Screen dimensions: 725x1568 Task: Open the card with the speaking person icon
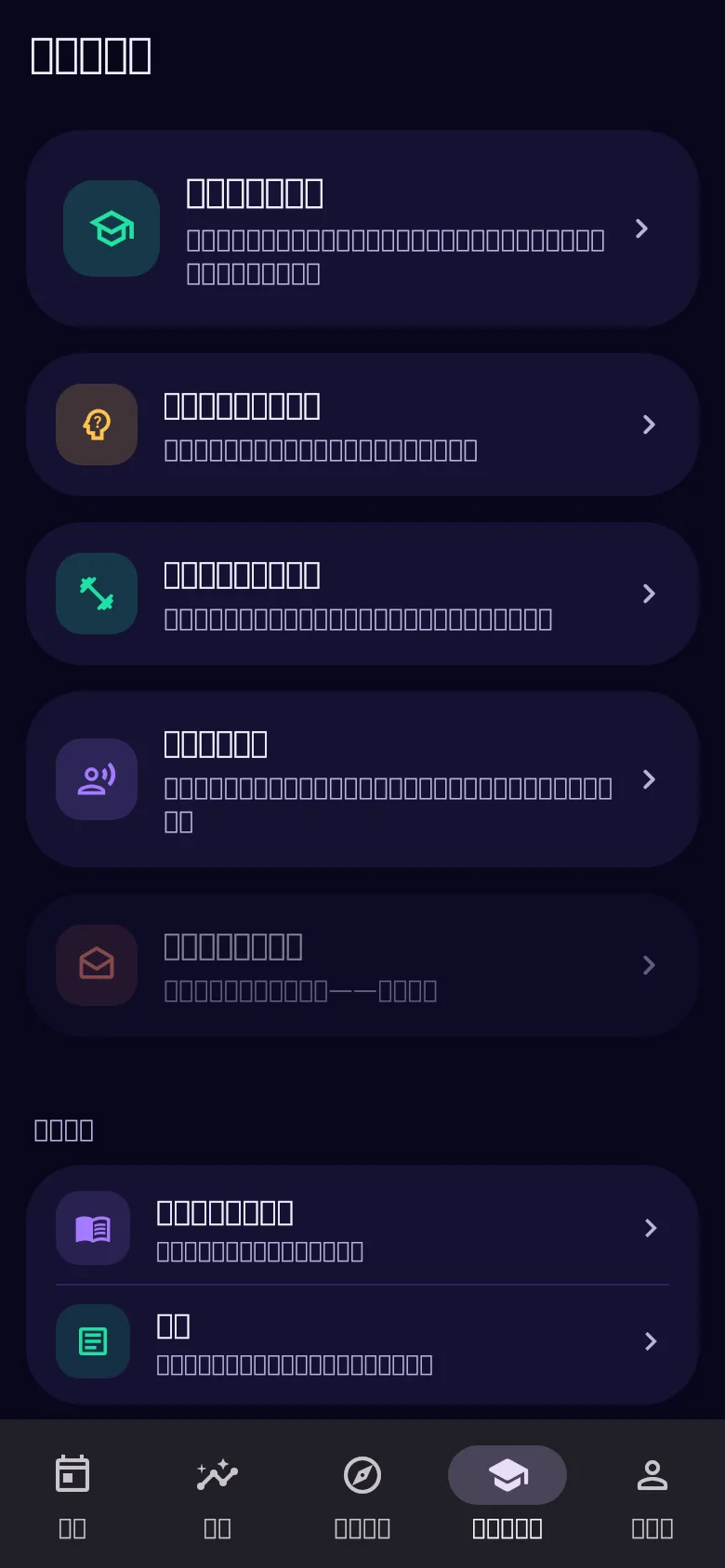(x=362, y=779)
